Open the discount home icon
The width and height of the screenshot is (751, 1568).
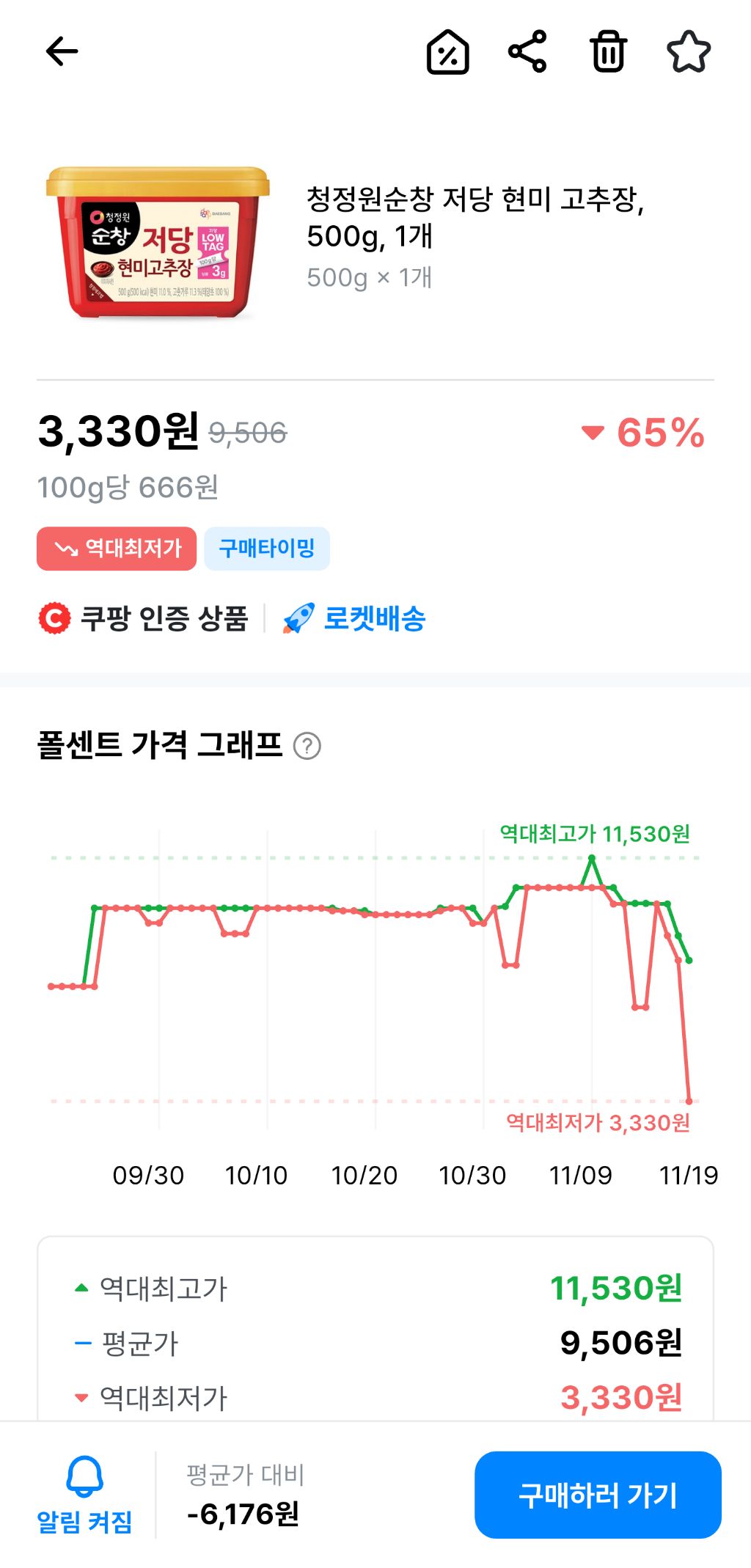(447, 51)
